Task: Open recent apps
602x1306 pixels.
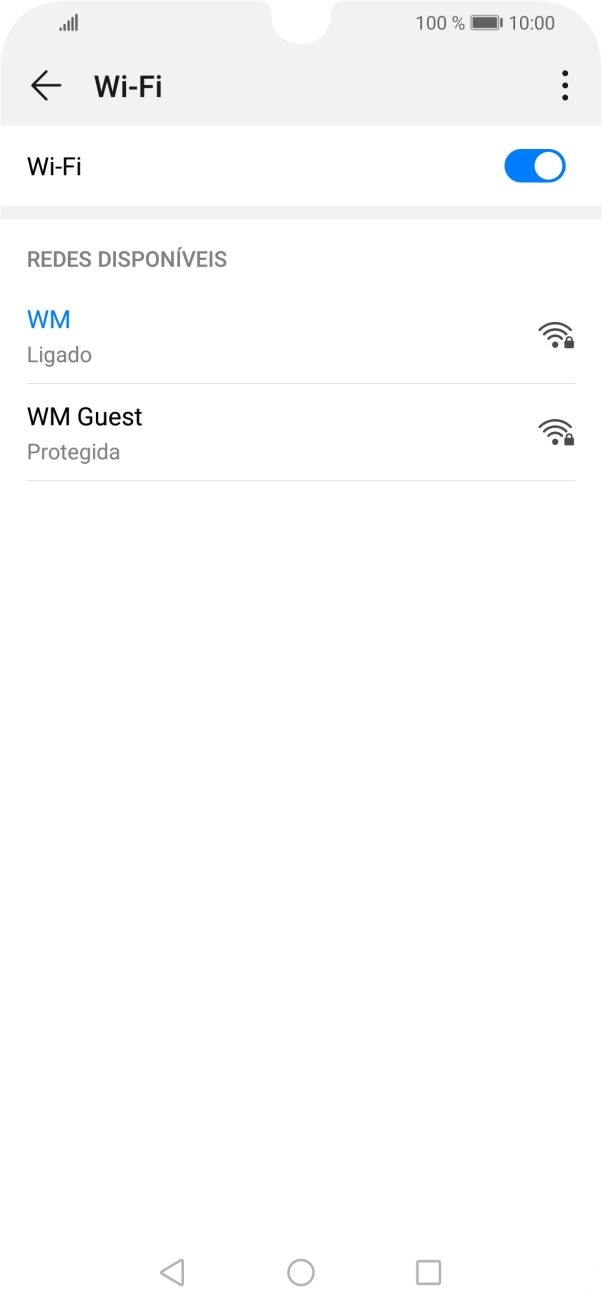Action: 428,1272
